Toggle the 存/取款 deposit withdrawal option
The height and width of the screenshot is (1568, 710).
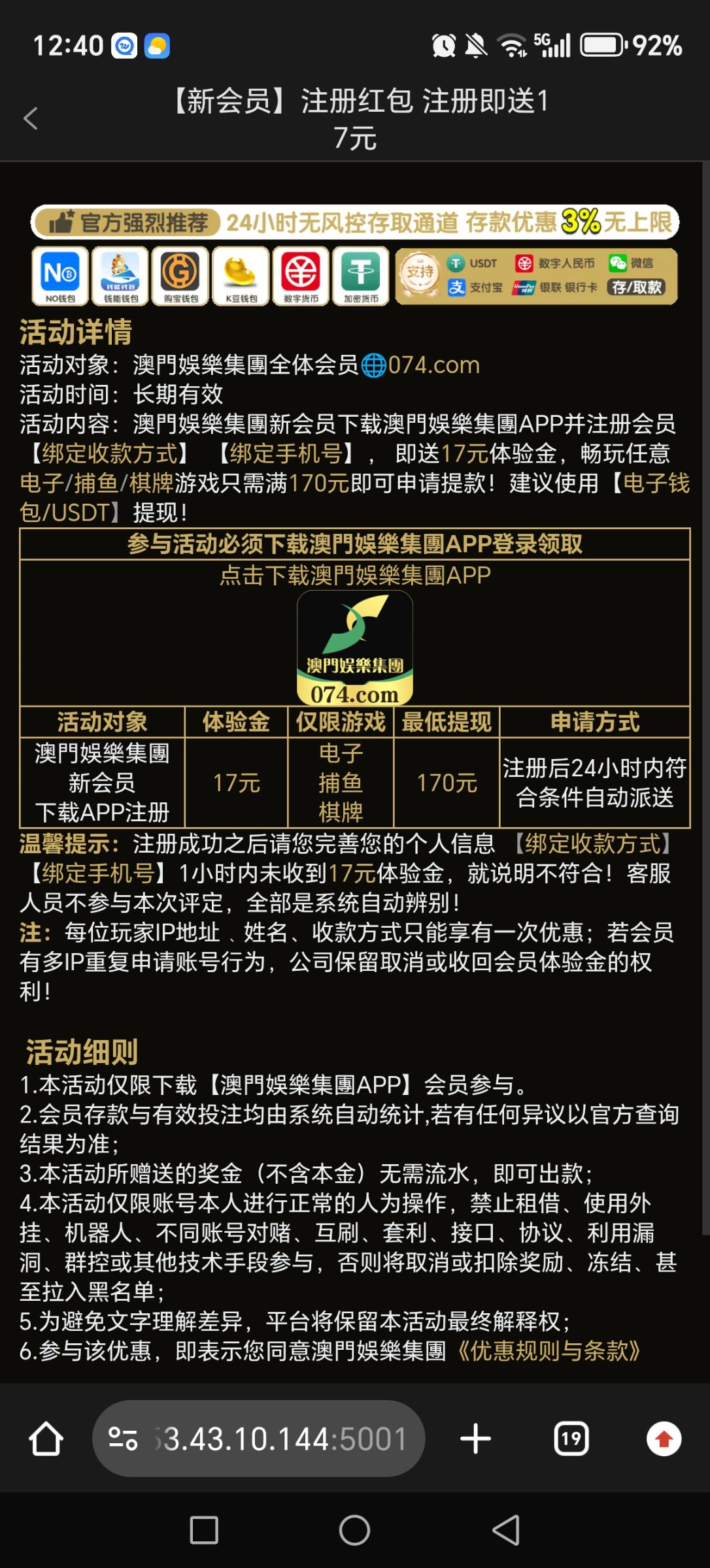(x=637, y=288)
